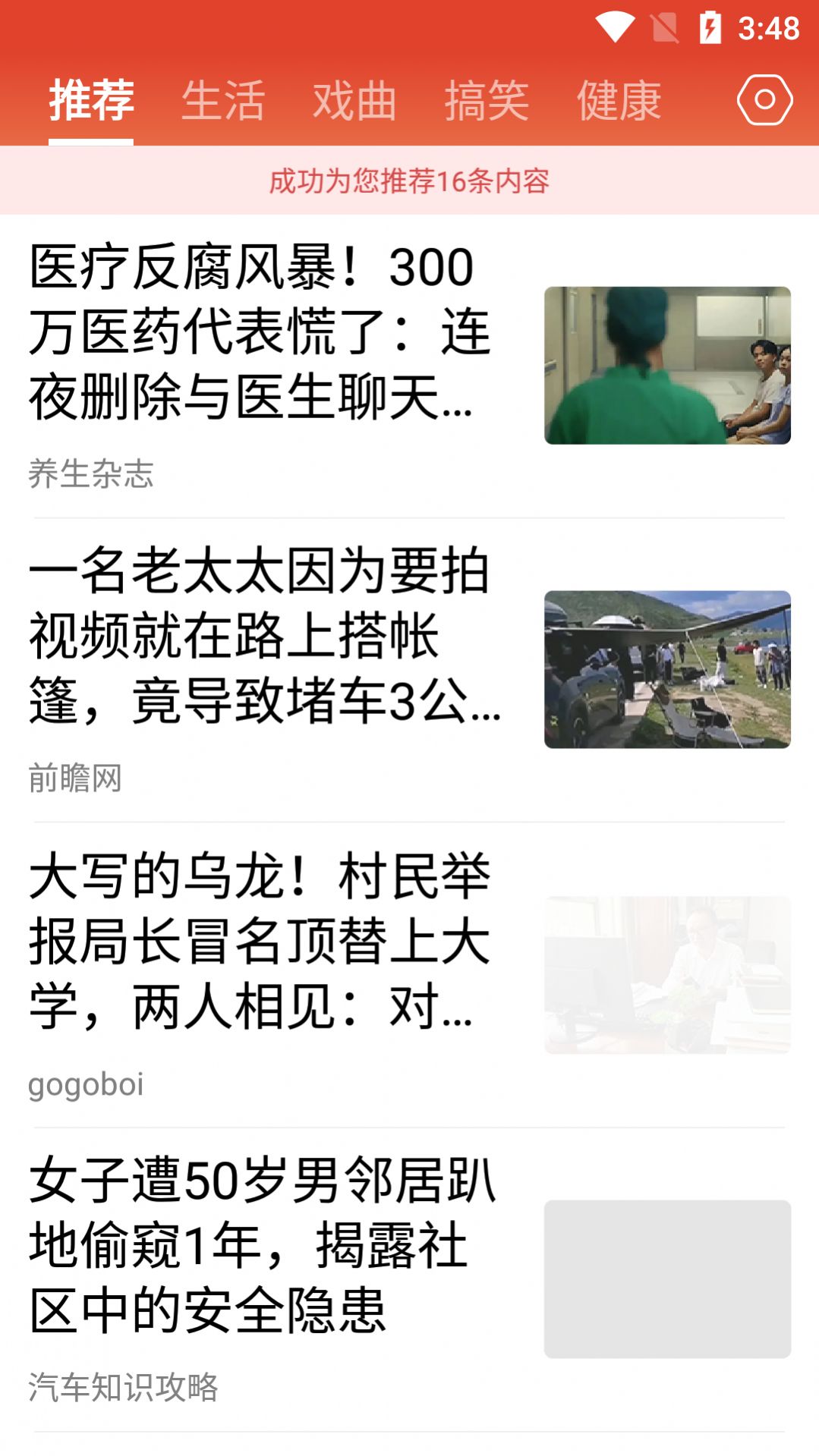Screen dimensions: 819x1456
Task: Switch to the 生活 tab
Action: tap(222, 101)
